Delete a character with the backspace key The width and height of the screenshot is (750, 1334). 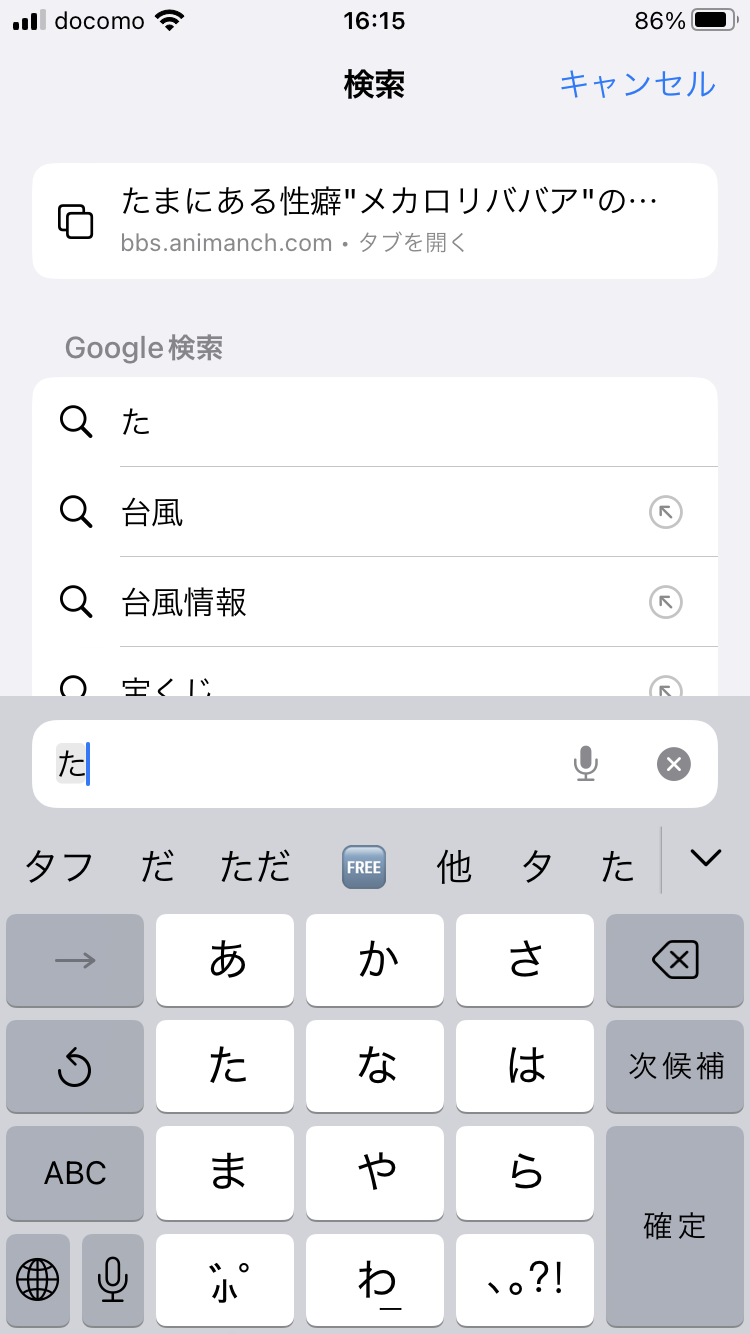point(675,961)
